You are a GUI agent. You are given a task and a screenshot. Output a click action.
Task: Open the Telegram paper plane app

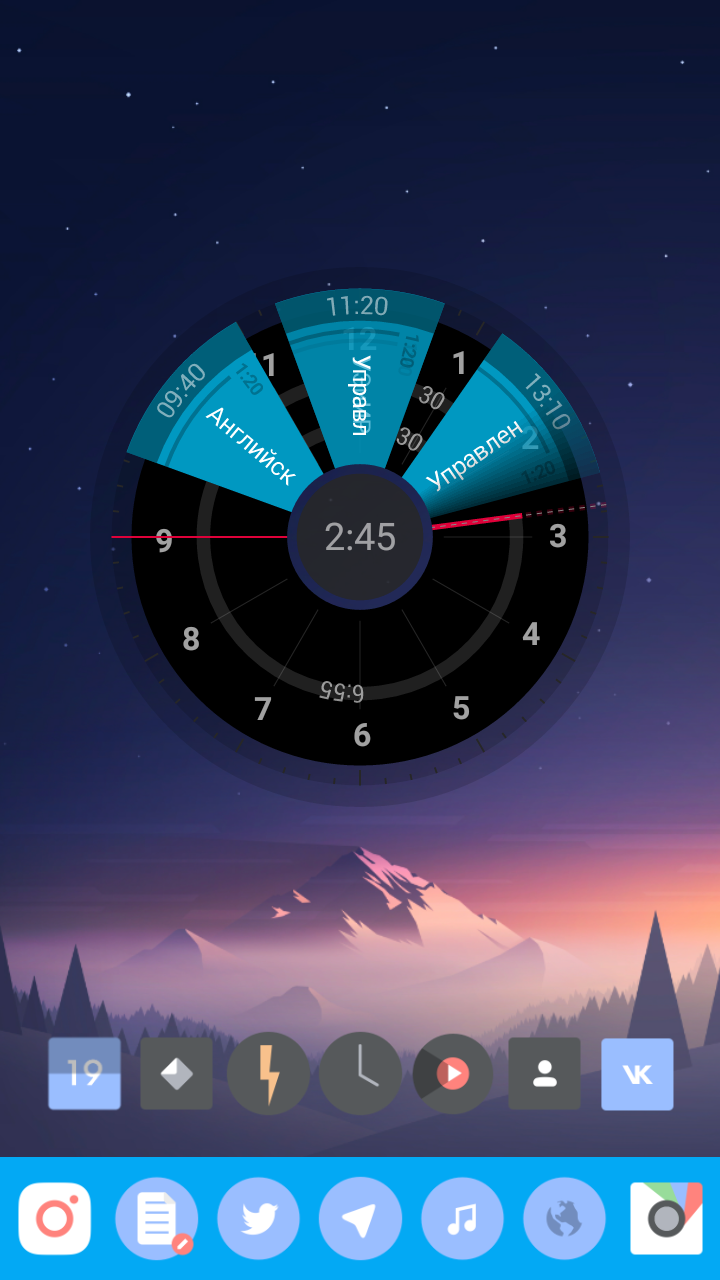[x=361, y=1219]
